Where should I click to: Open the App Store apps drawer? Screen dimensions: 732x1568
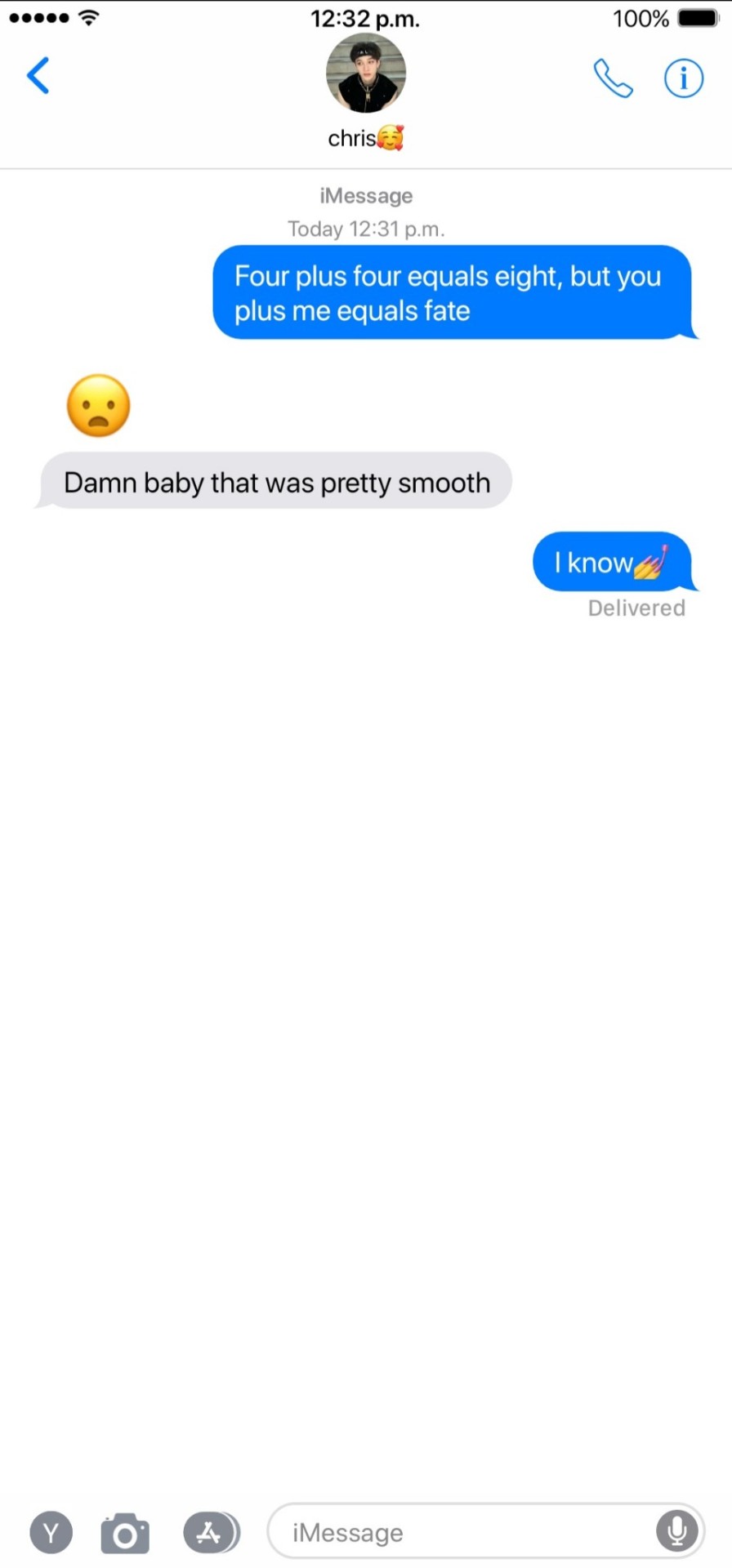point(211,1533)
